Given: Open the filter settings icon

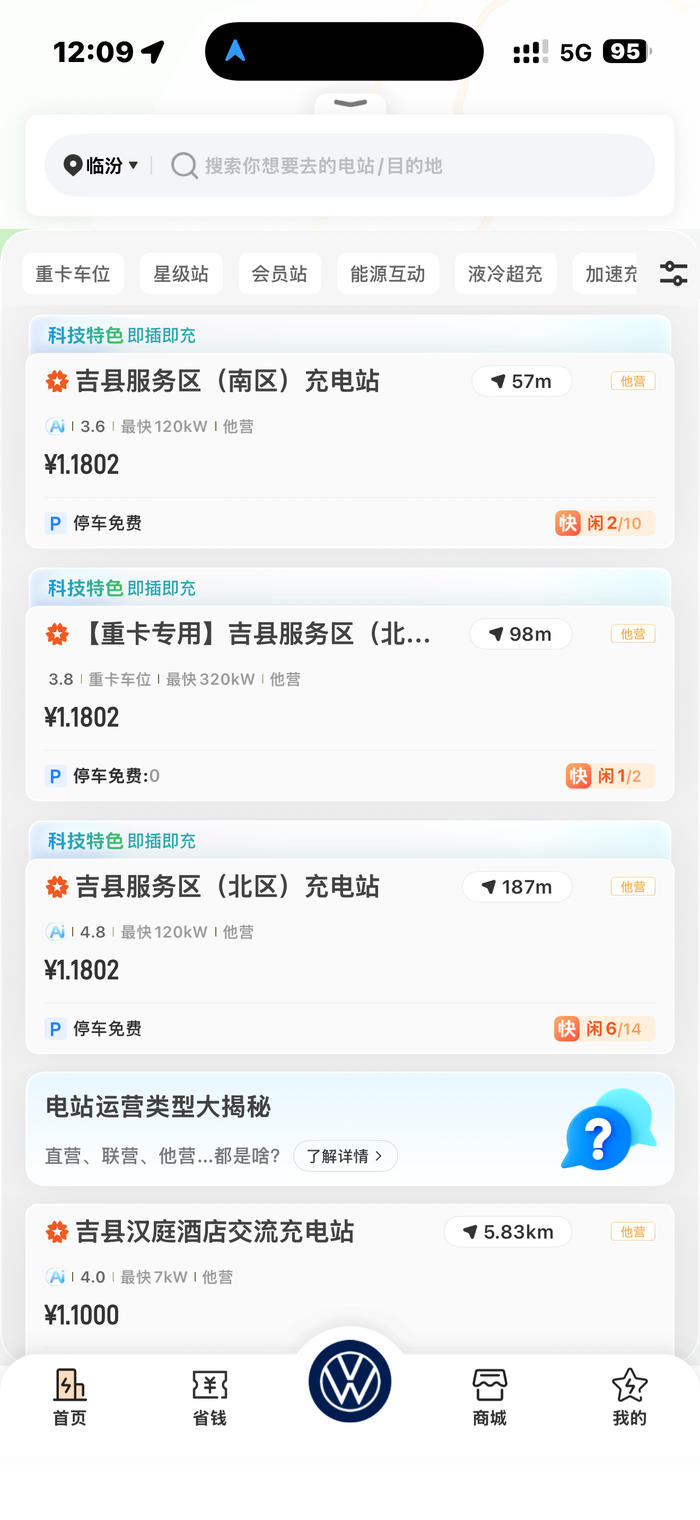Looking at the screenshot, I should (673, 273).
